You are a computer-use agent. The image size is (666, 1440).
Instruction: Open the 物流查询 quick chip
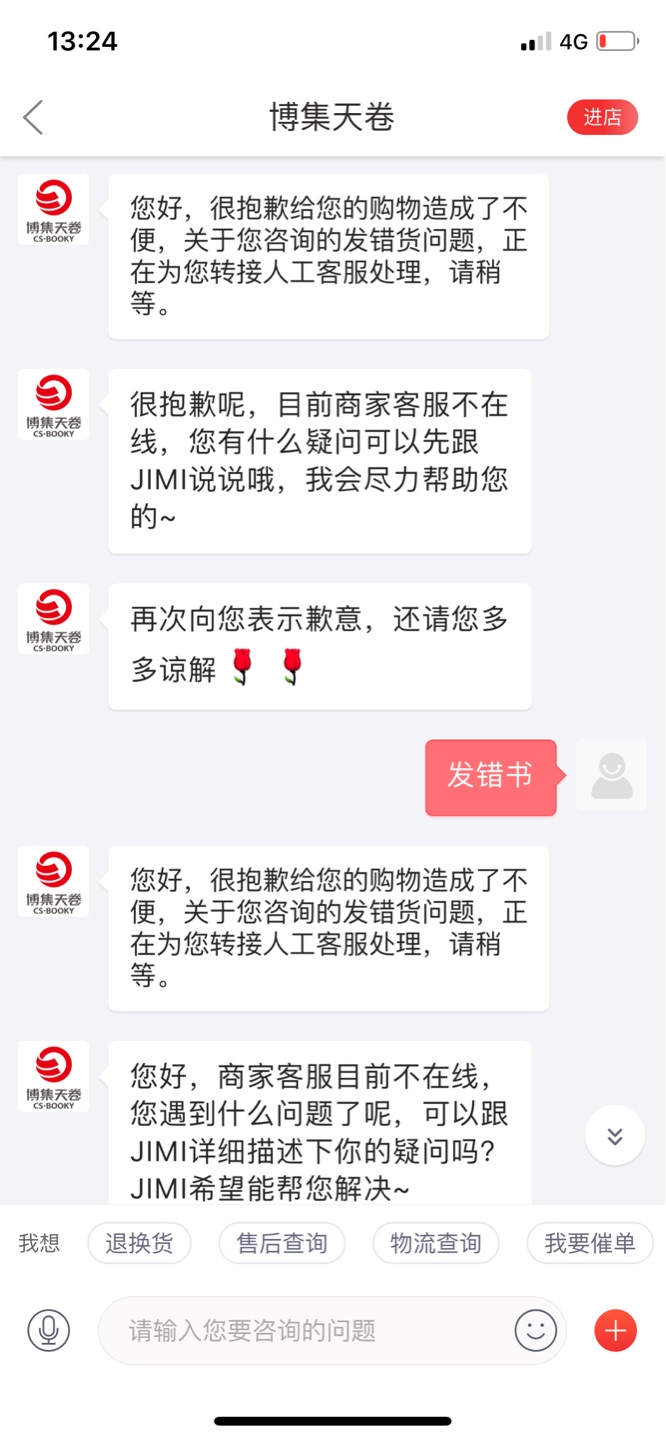click(436, 1243)
